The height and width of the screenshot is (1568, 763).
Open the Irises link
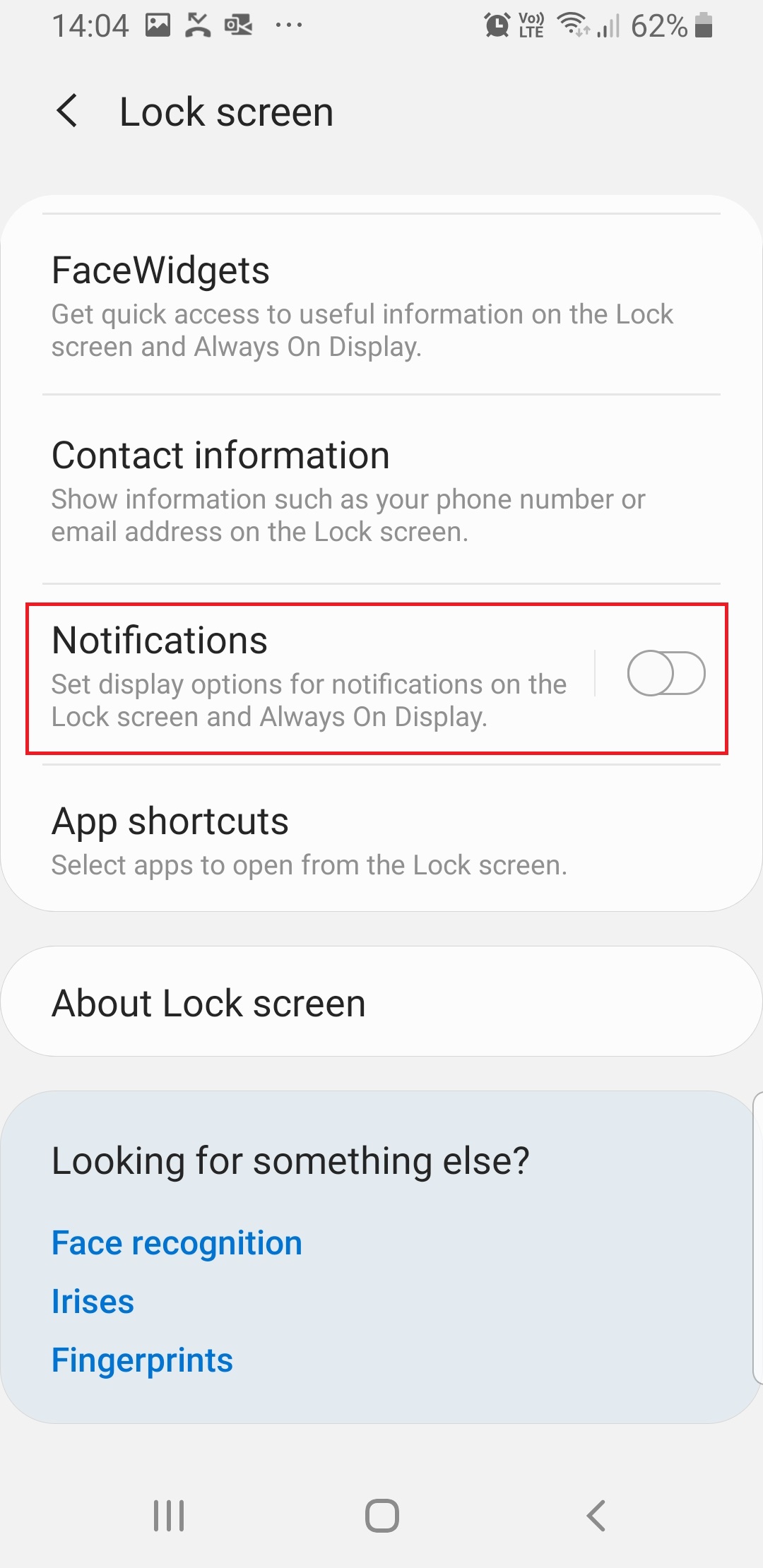(93, 1302)
